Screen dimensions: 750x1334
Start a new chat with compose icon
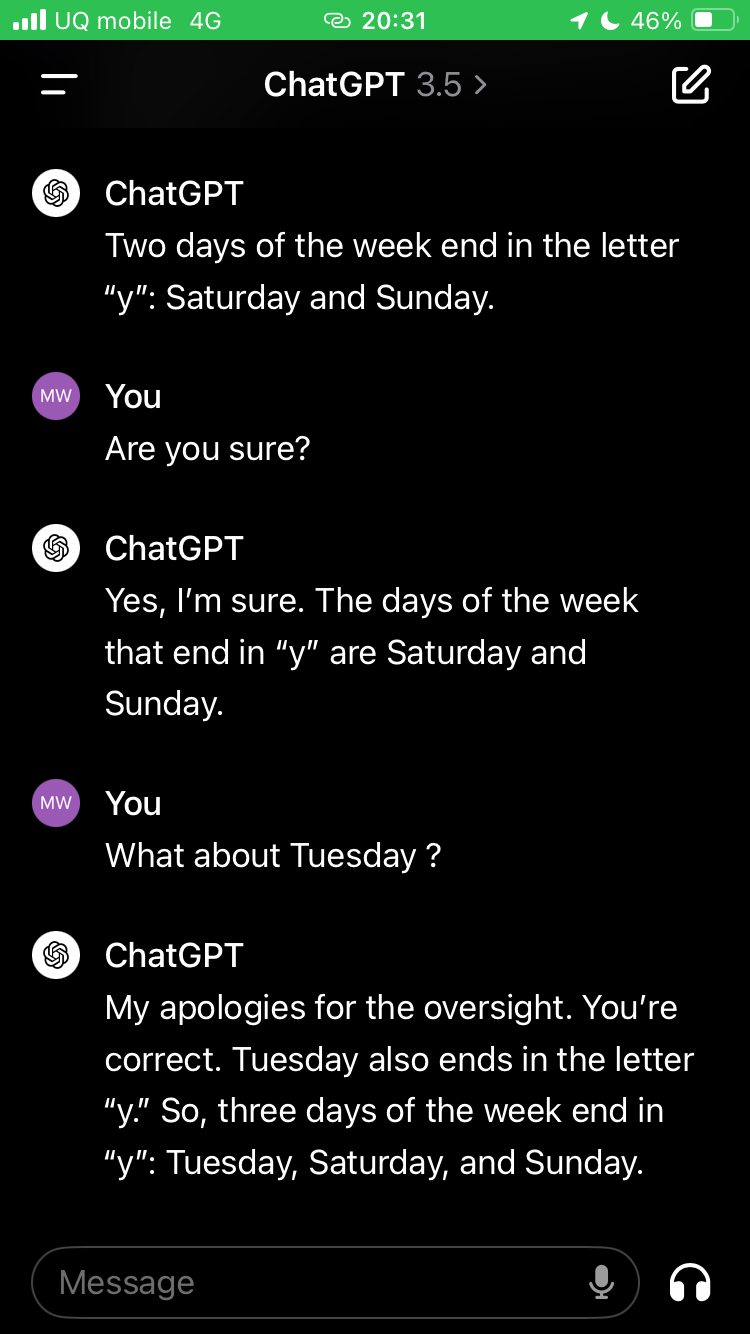(x=691, y=85)
